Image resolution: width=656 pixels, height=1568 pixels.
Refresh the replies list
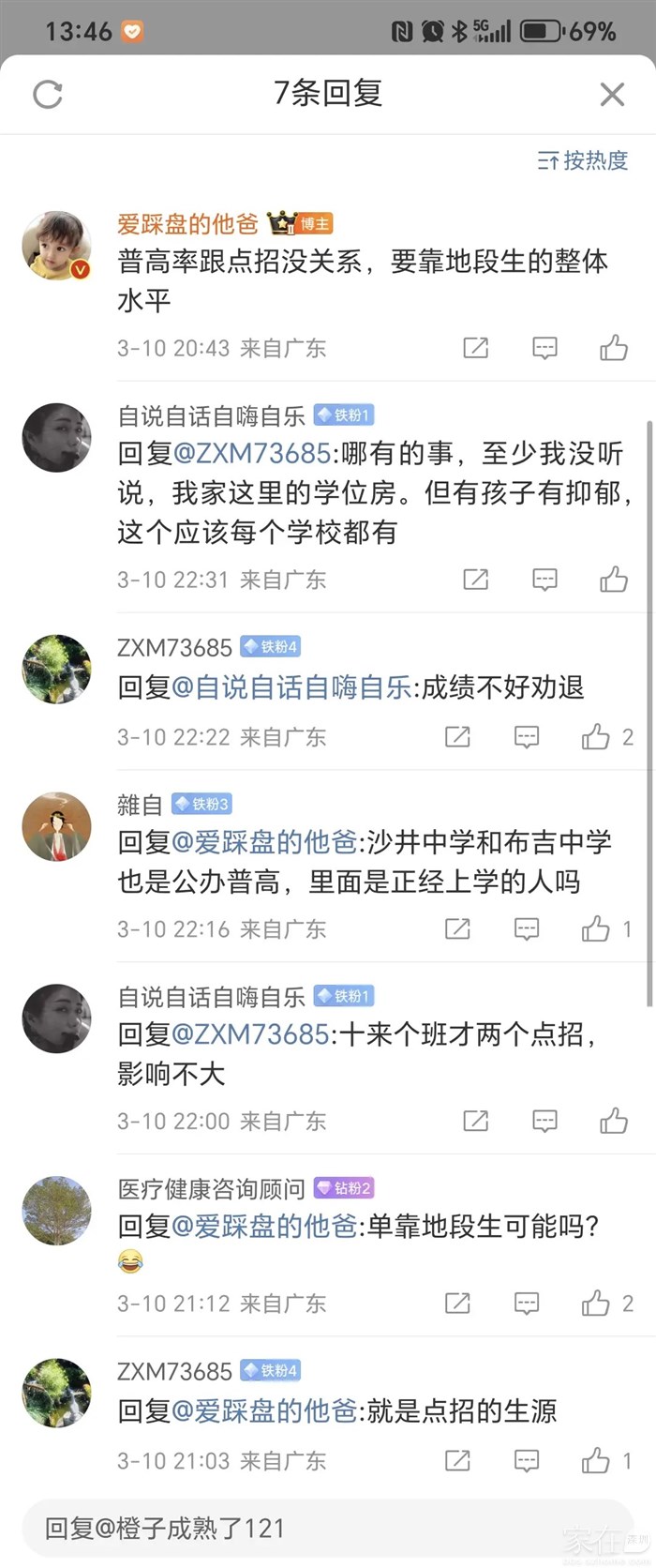pyautogui.click(x=48, y=94)
